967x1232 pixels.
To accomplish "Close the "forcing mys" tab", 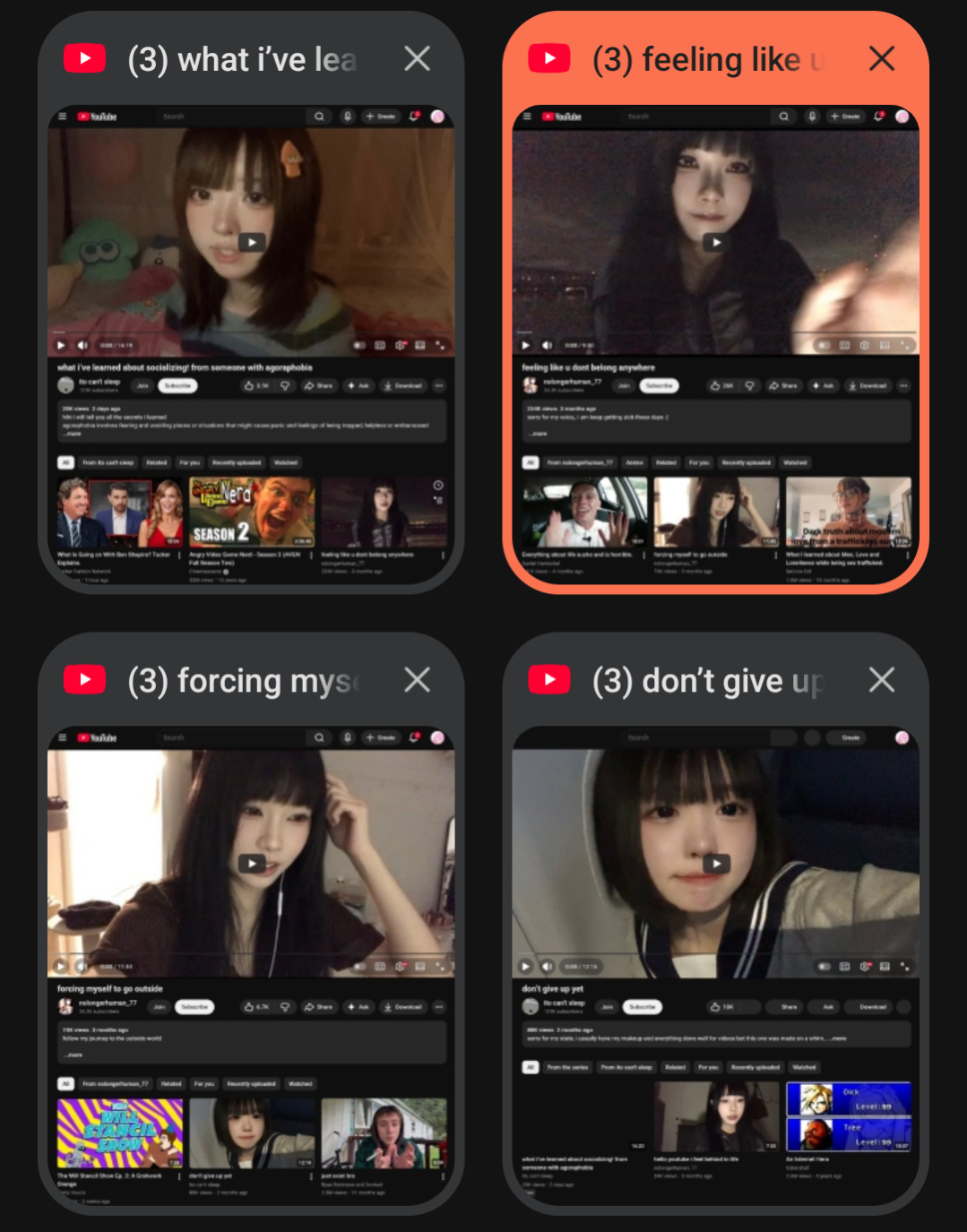I will pos(417,680).
